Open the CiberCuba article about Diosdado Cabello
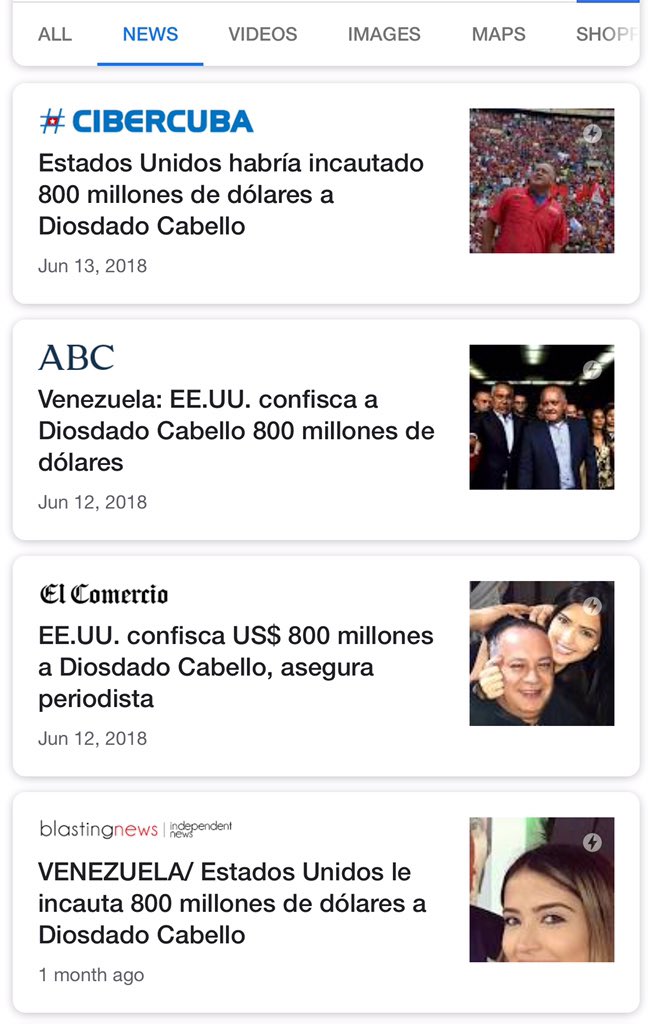 pyautogui.click(x=231, y=194)
